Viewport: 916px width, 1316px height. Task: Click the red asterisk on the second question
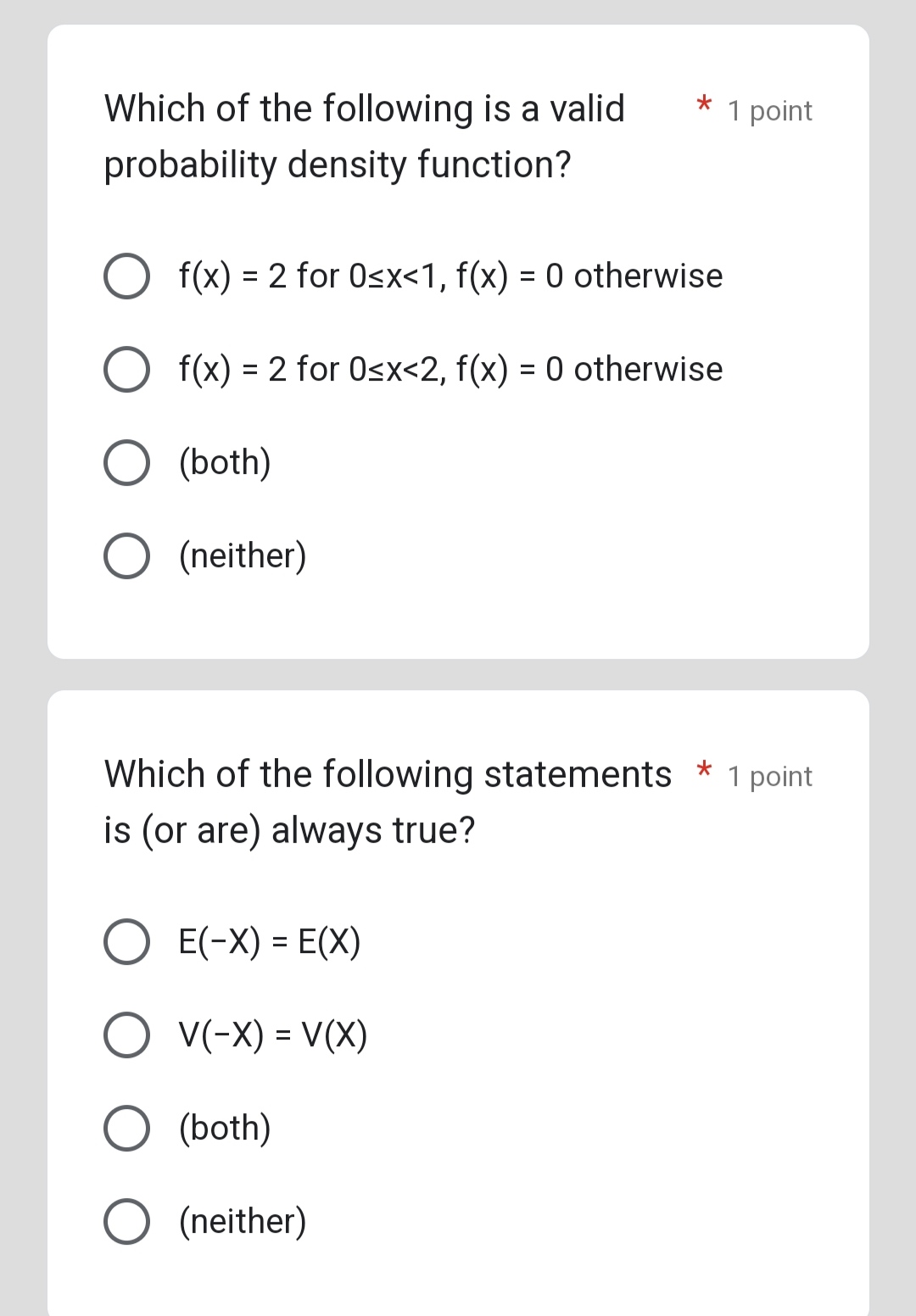704,770
